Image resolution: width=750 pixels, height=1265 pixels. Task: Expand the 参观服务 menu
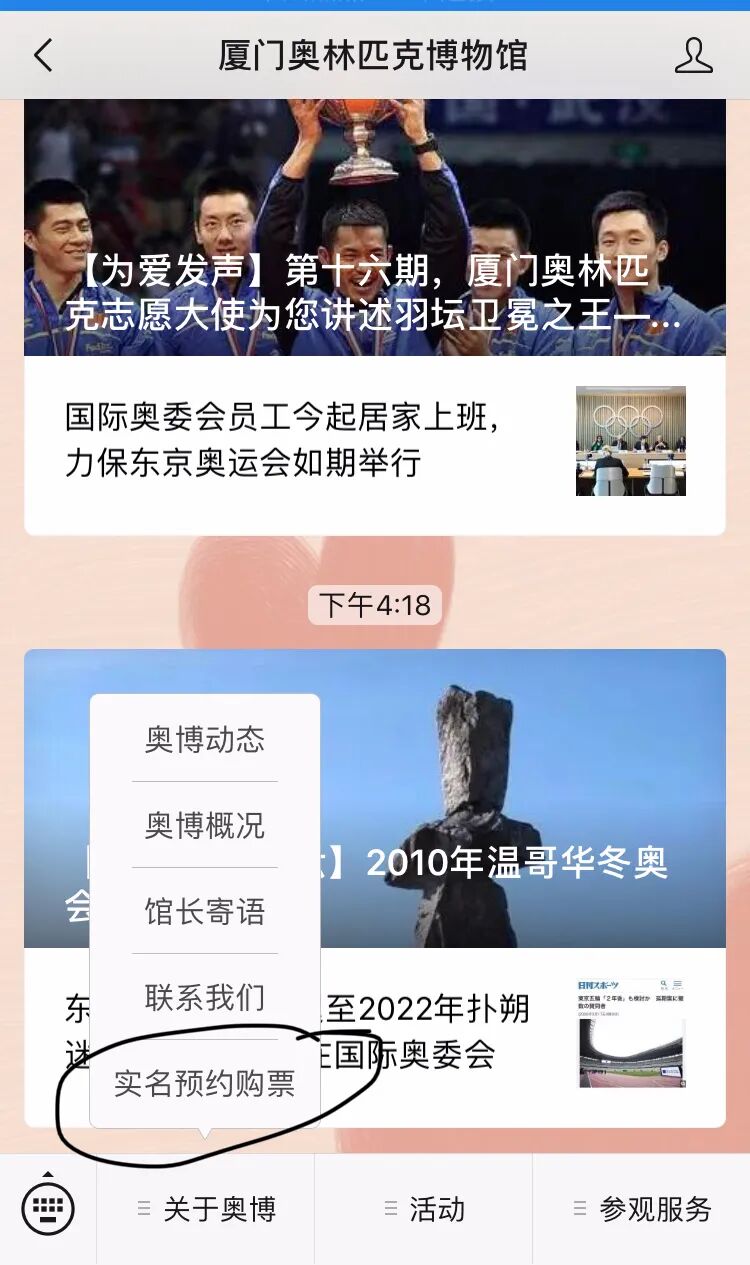coord(642,1210)
